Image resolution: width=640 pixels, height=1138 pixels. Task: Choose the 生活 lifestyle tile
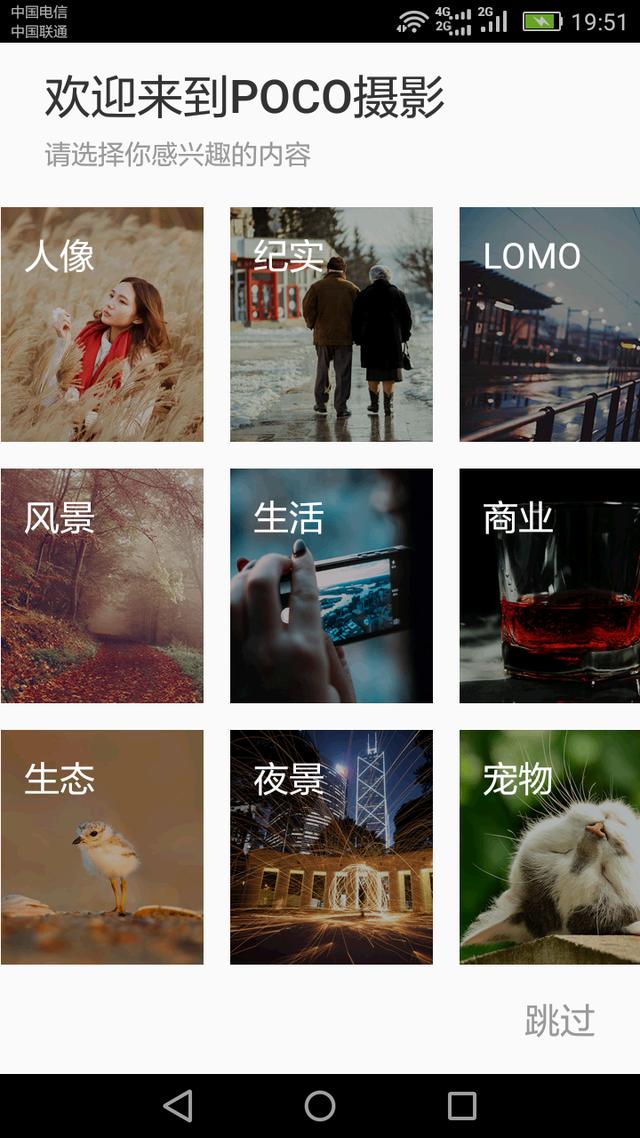[x=331, y=585]
